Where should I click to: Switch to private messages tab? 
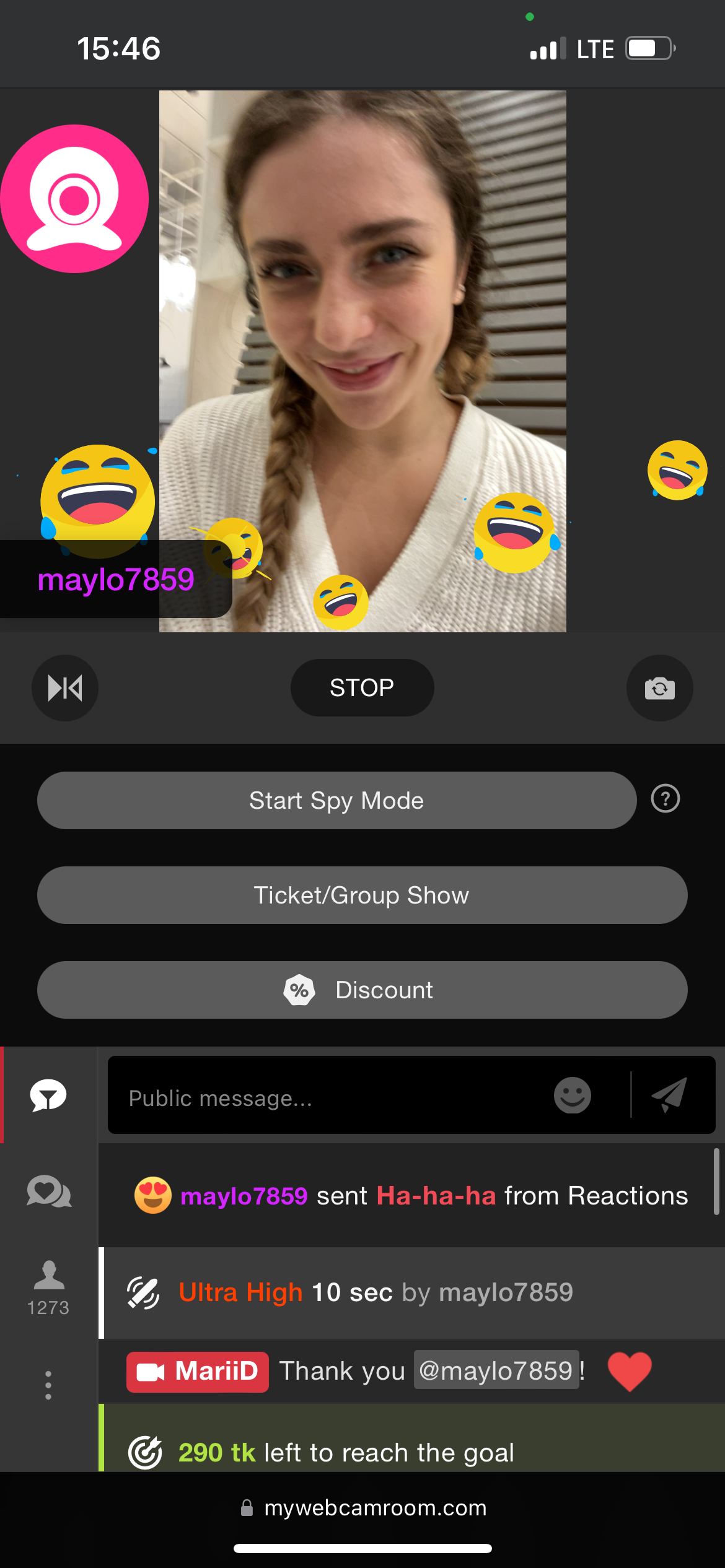point(48,1191)
